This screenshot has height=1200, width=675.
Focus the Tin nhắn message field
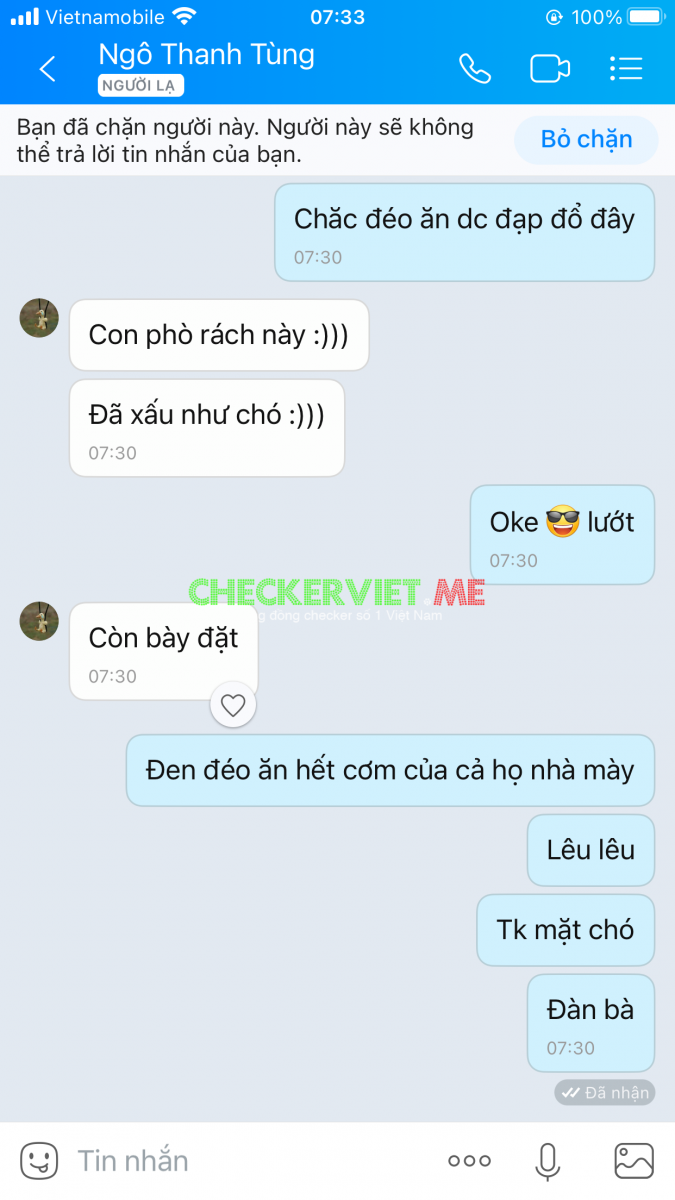[x=250, y=1160]
